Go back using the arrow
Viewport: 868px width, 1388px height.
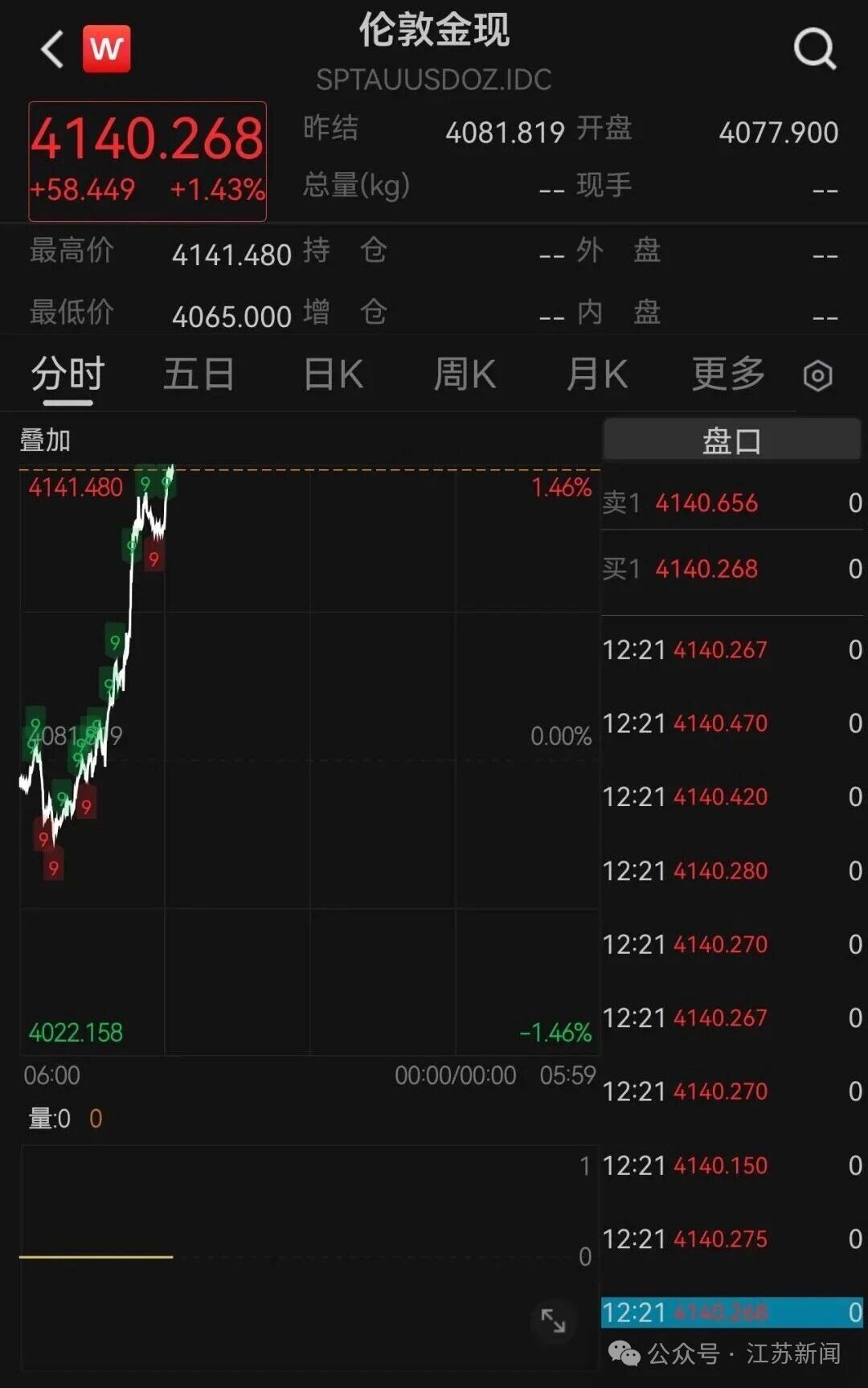(x=52, y=50)
